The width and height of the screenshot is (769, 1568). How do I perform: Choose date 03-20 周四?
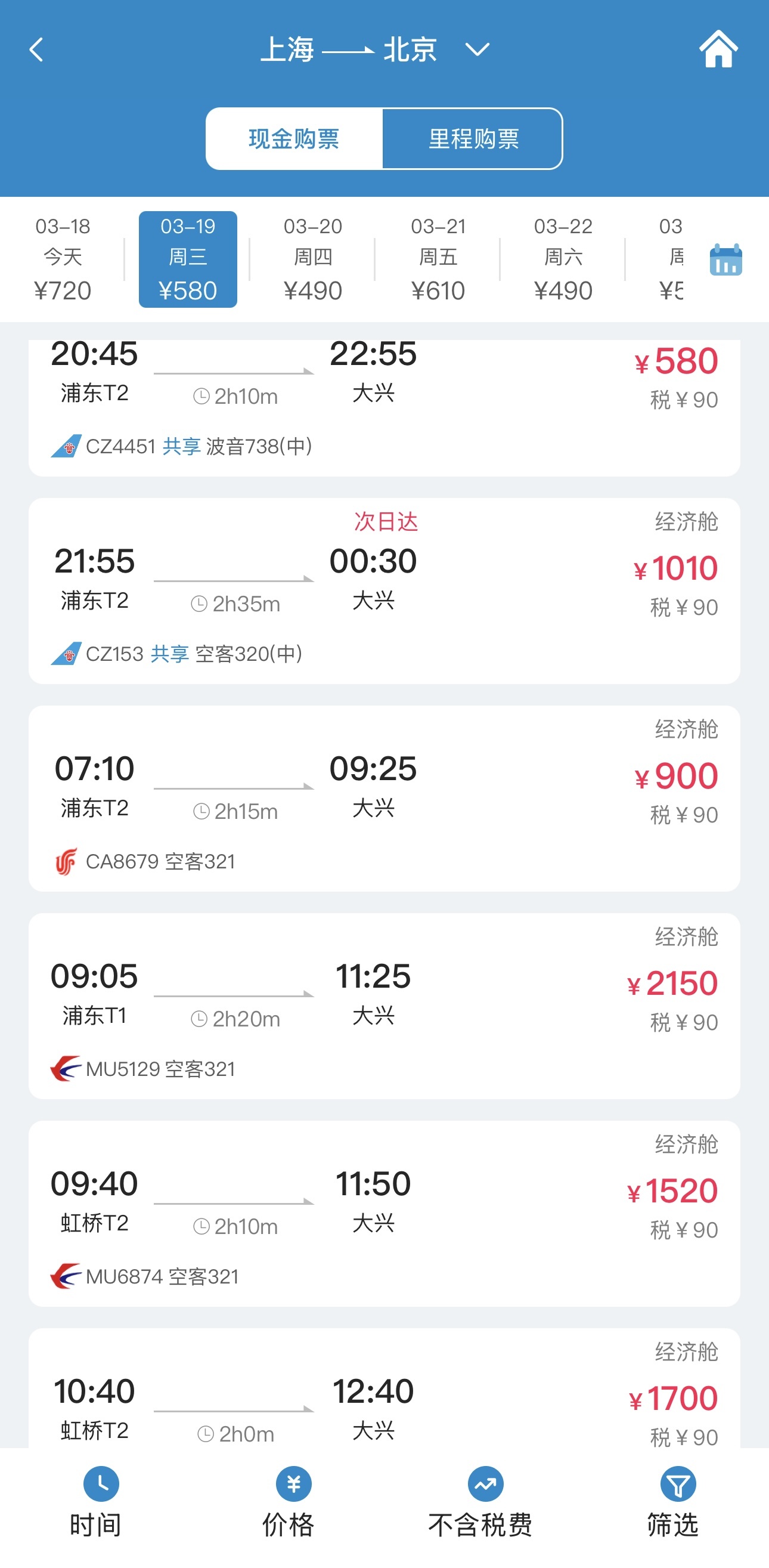click(x=313, y=259)
